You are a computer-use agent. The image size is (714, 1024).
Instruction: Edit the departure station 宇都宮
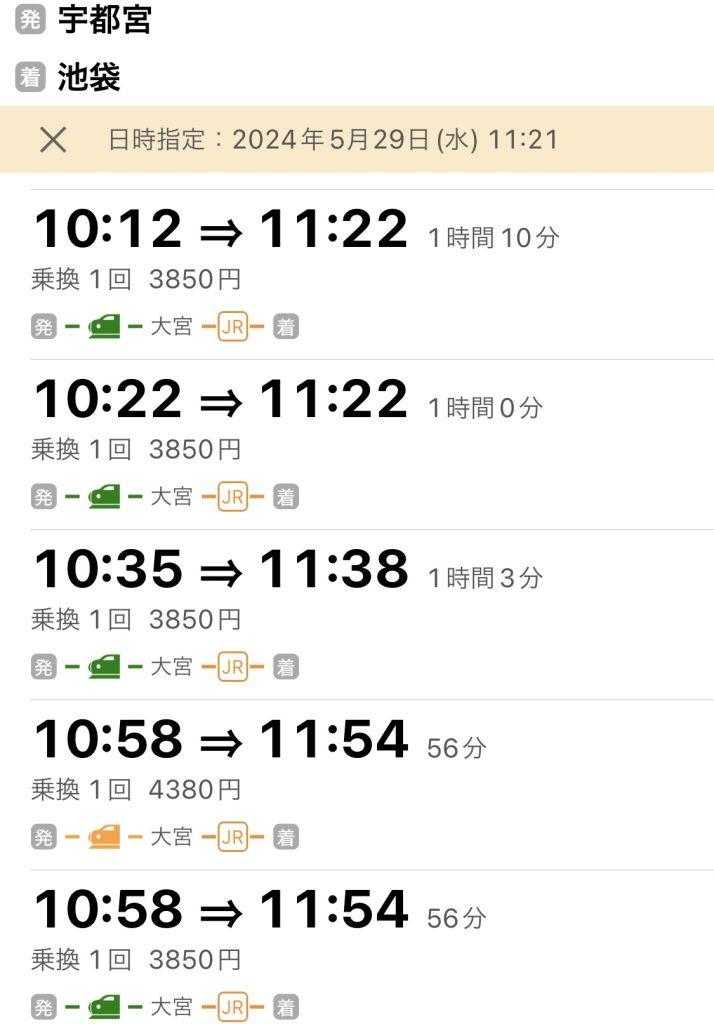pyautogui.click(x=104, y=20)
